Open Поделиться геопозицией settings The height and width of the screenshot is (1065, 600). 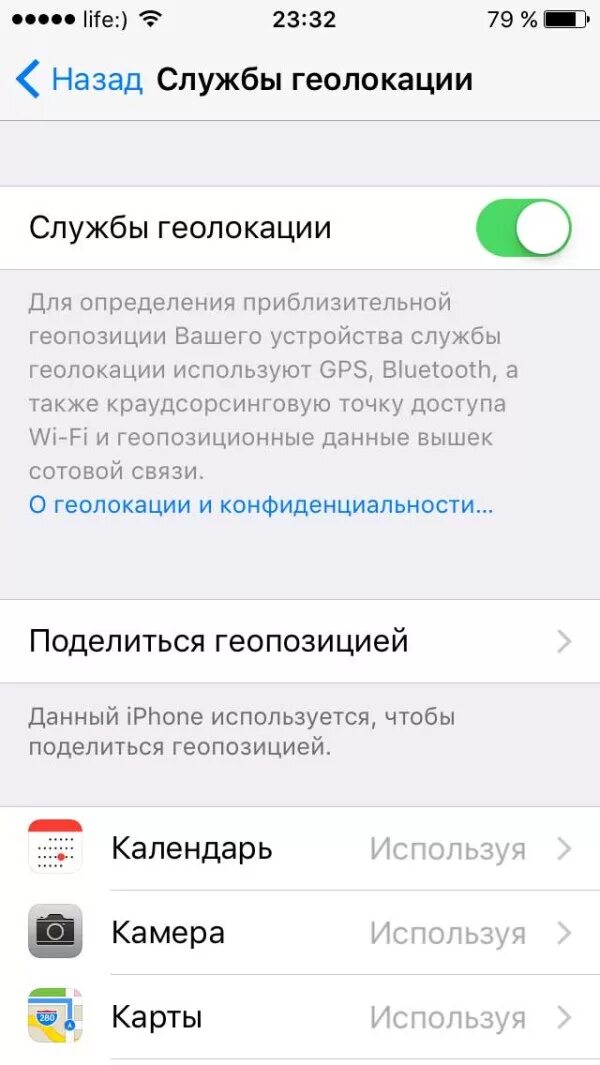(300, 641)
